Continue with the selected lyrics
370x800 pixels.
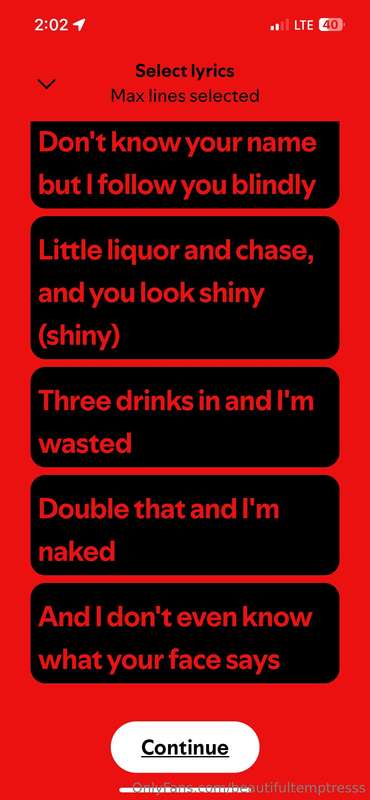(x=185, y=747)
